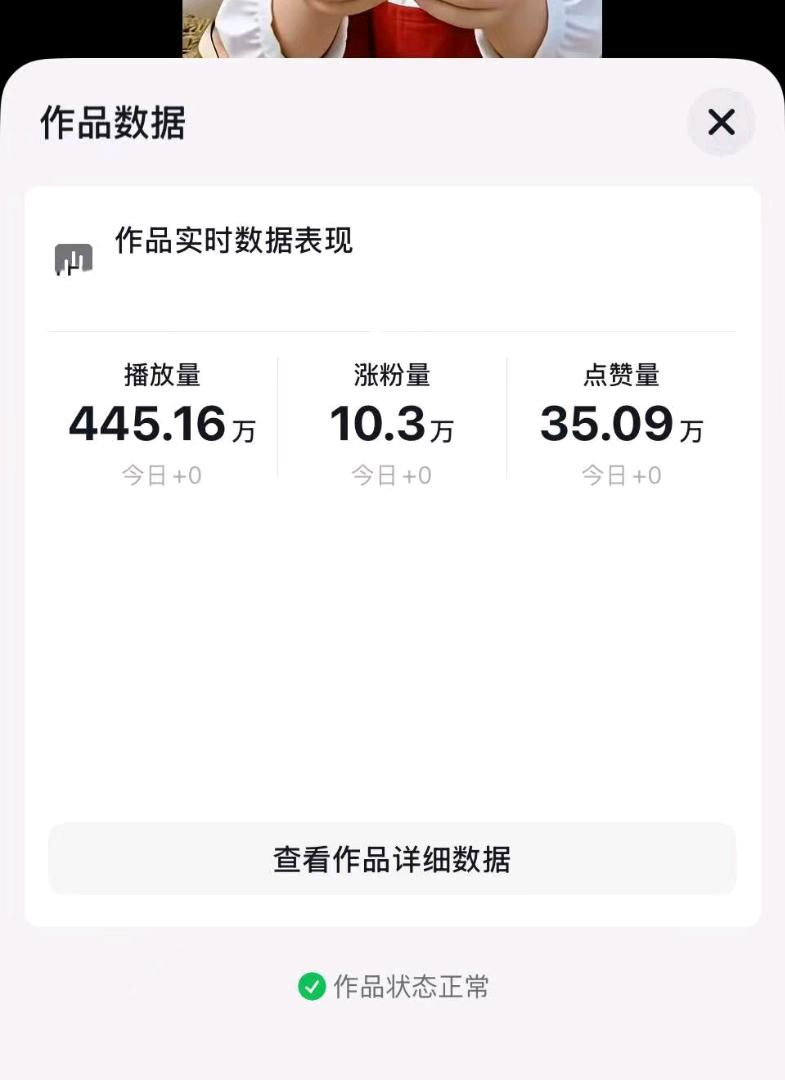Click the 445.16万 play count value
The image size is (785, 1080).
162,424
